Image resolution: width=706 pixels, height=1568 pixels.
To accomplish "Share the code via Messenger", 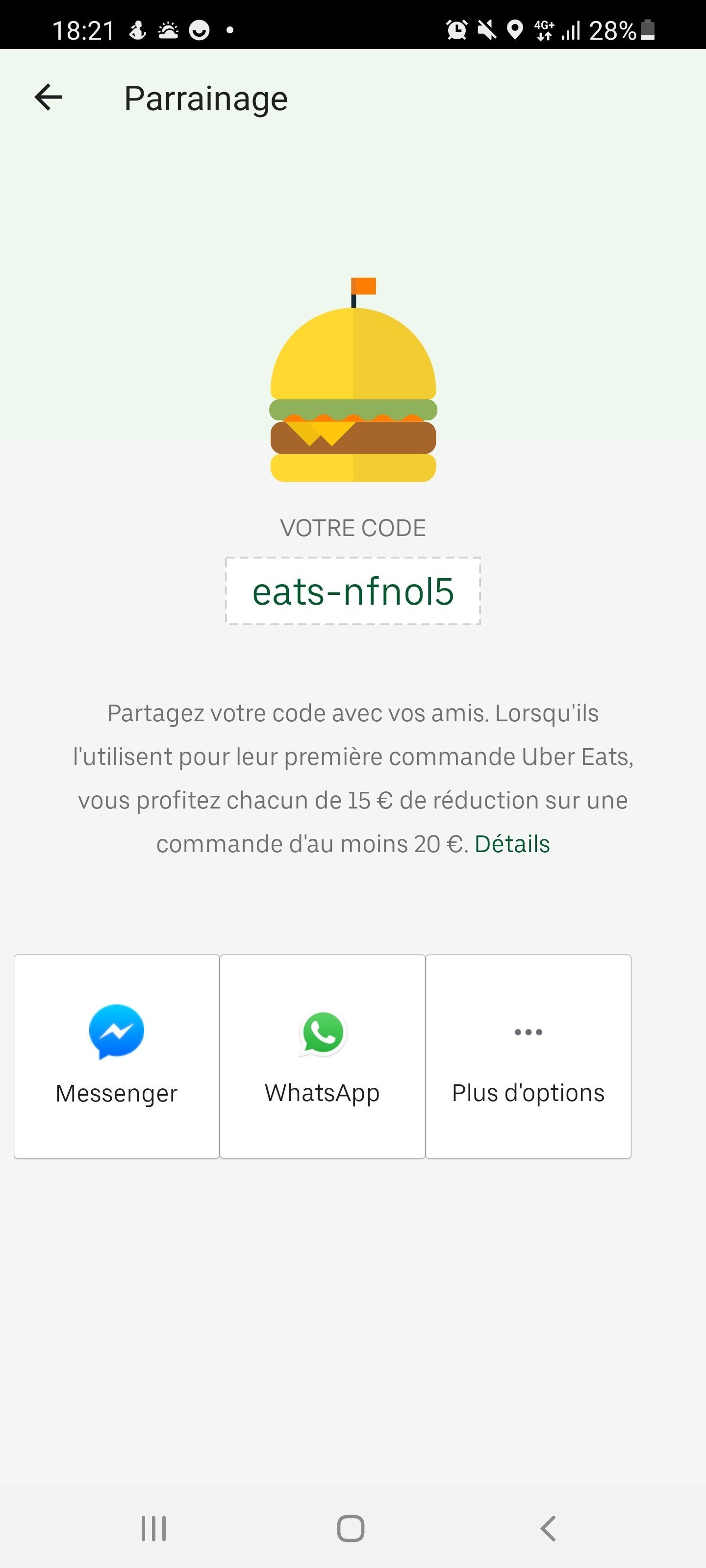I will pos(116,1056).
